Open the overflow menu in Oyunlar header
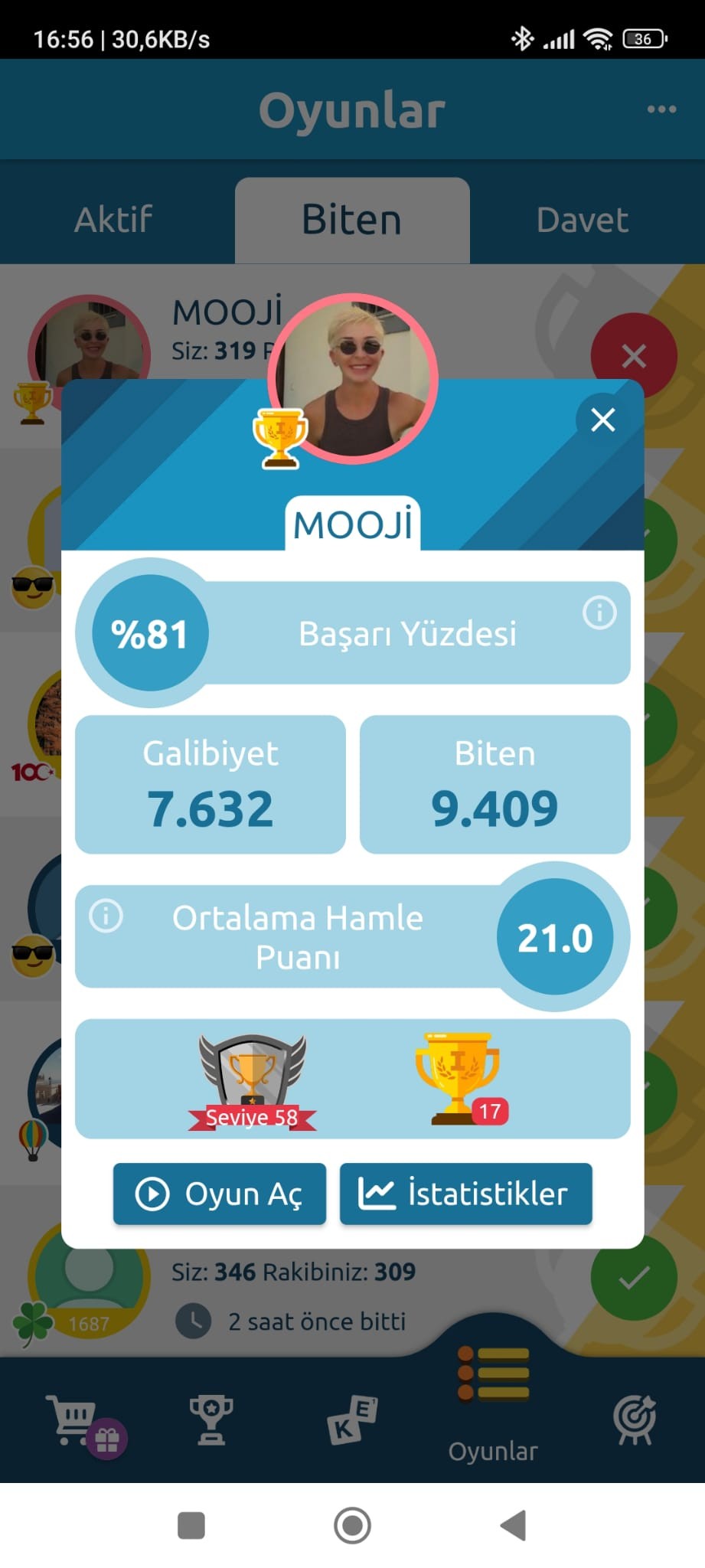The height and width of the screenshot is (1568, 705). 661,109
